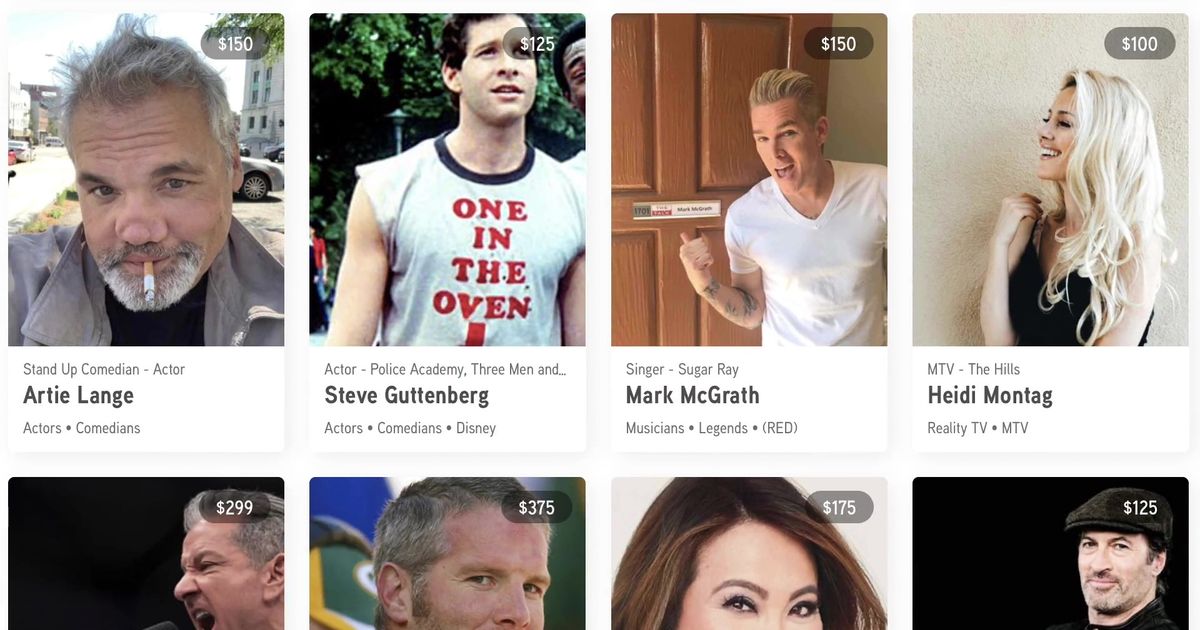Open Artie Lange's profile card

146,230
